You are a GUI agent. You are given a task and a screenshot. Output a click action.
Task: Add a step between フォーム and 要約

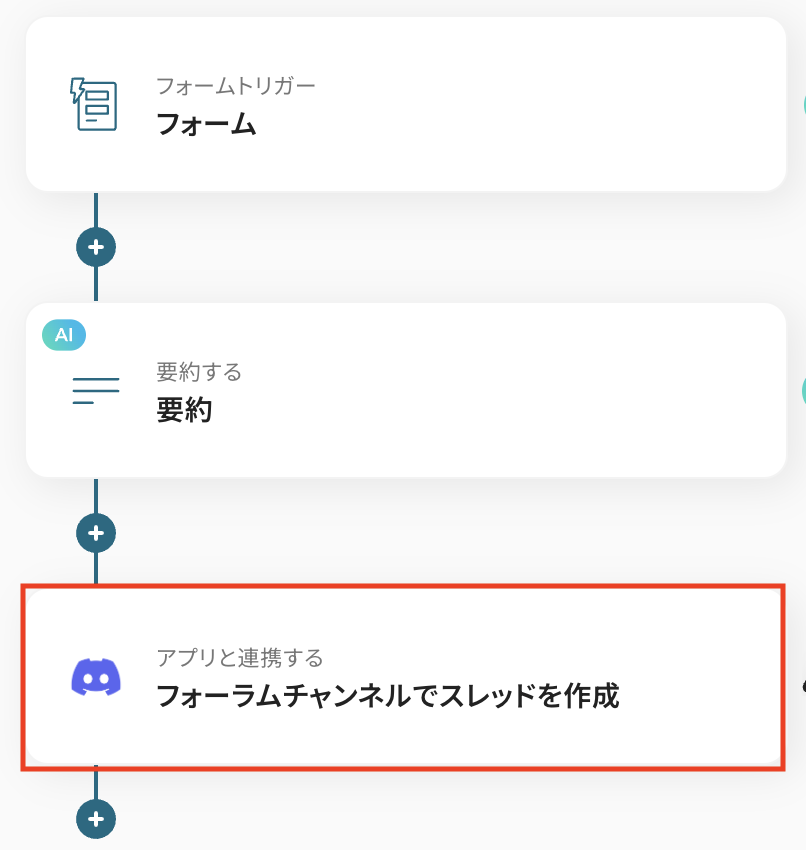[x=96, y=247]
